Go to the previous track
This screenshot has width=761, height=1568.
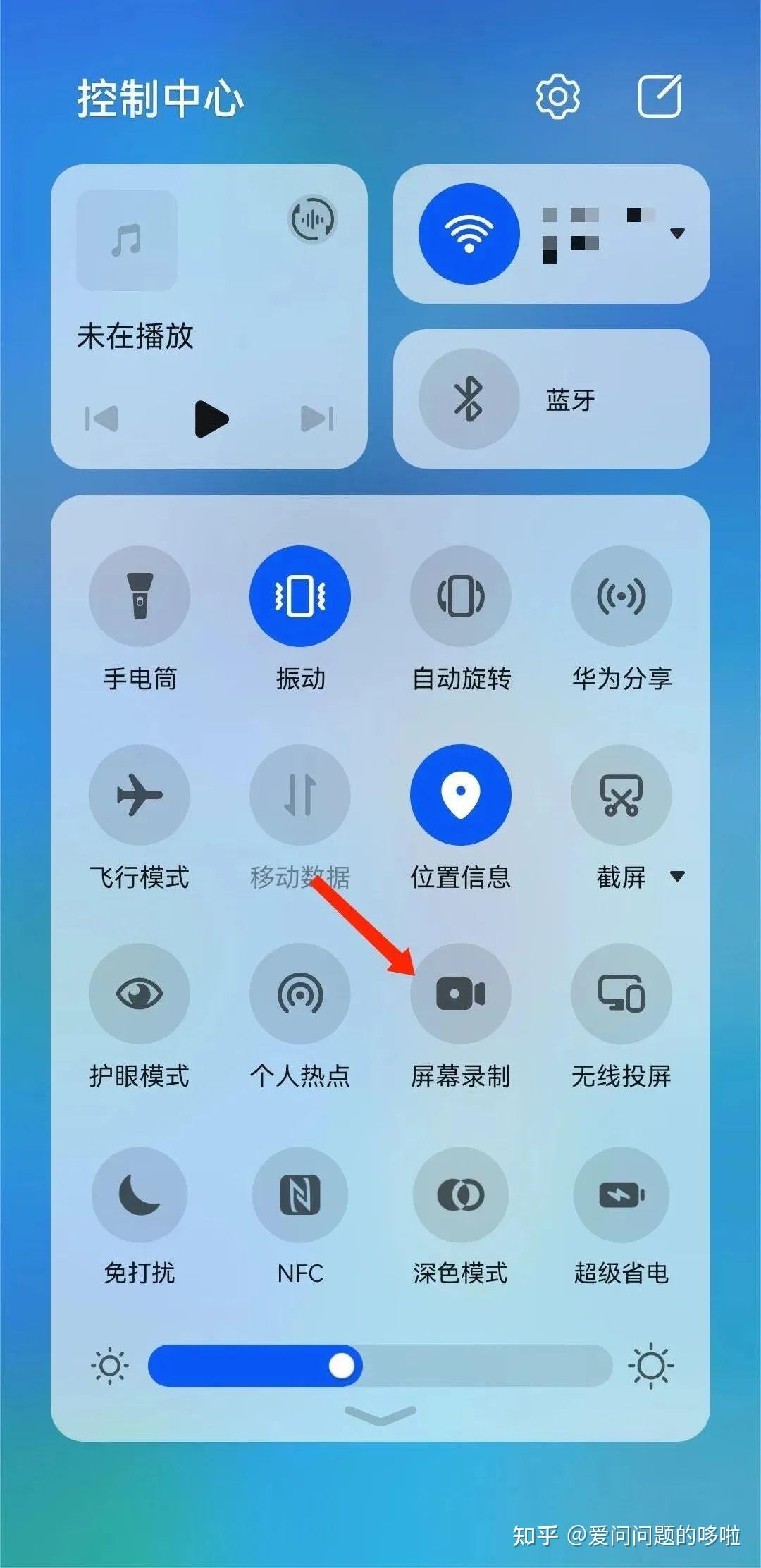coord(102,419)
